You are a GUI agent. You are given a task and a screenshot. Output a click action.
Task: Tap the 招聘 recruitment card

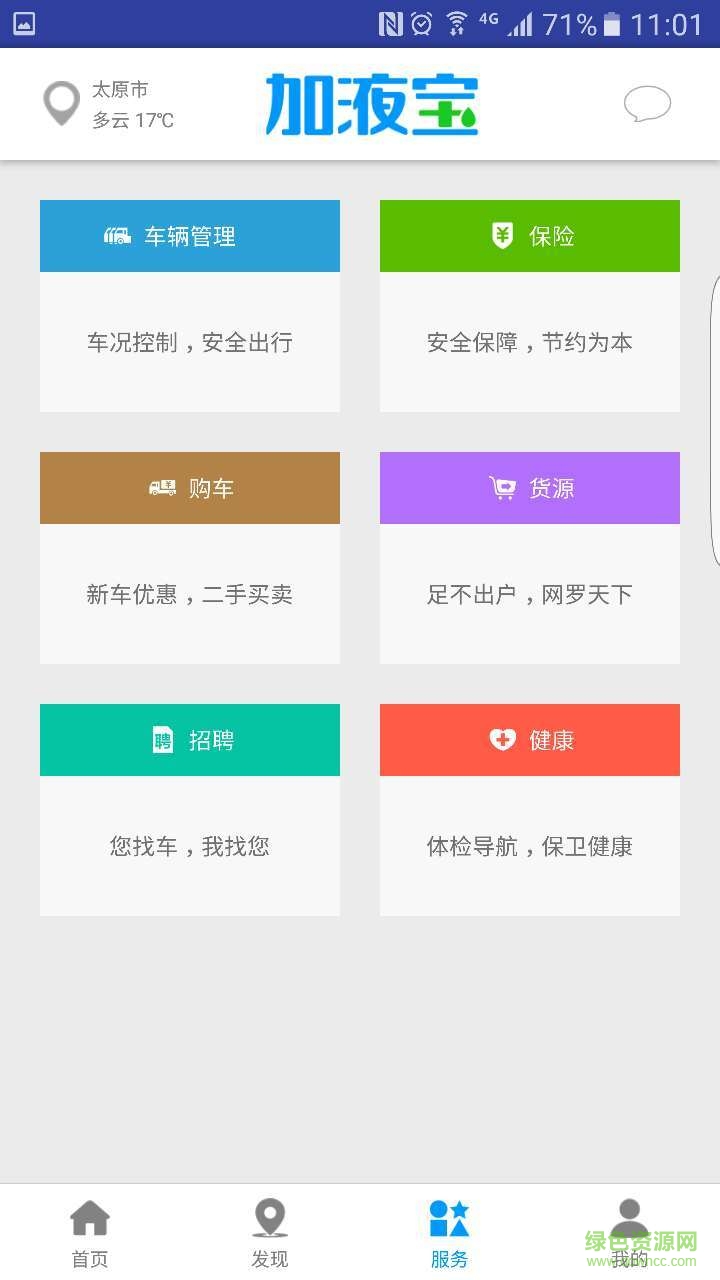coord(190,810)
